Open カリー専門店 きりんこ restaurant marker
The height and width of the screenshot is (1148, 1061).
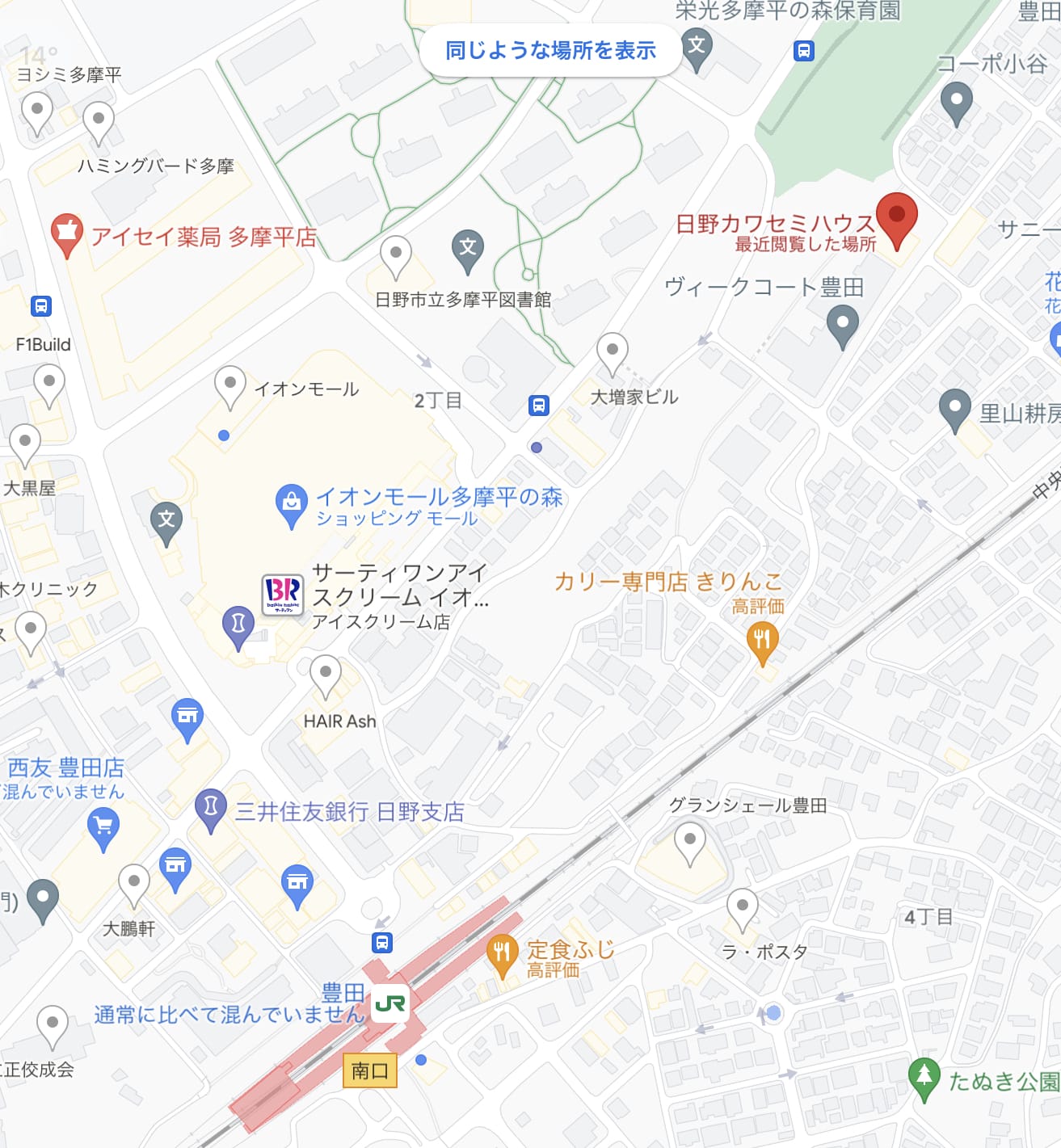coord(762,642)
